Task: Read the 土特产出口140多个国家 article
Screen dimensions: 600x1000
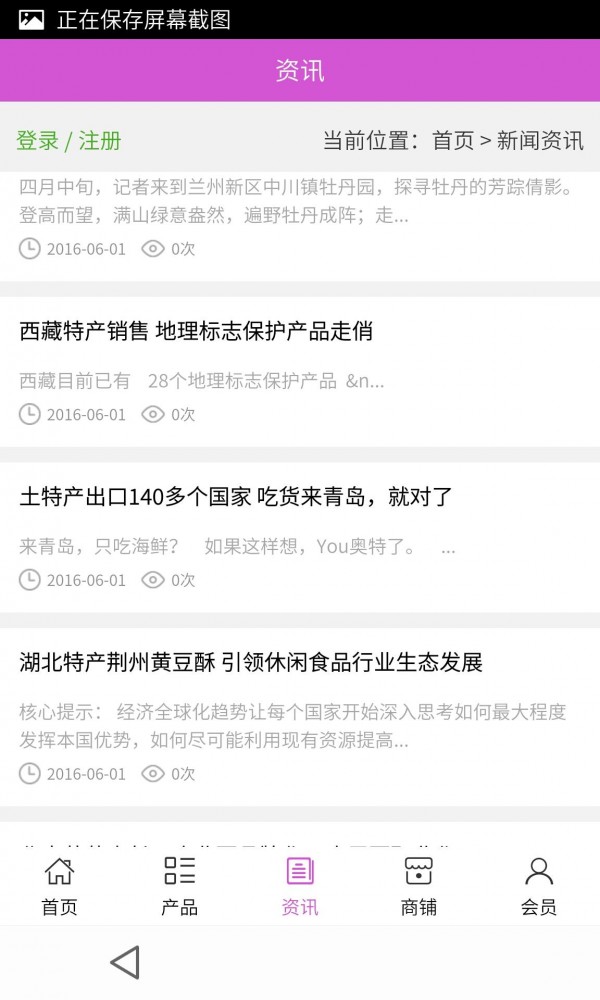Action: pyautogui.click(x=236, y=497)
